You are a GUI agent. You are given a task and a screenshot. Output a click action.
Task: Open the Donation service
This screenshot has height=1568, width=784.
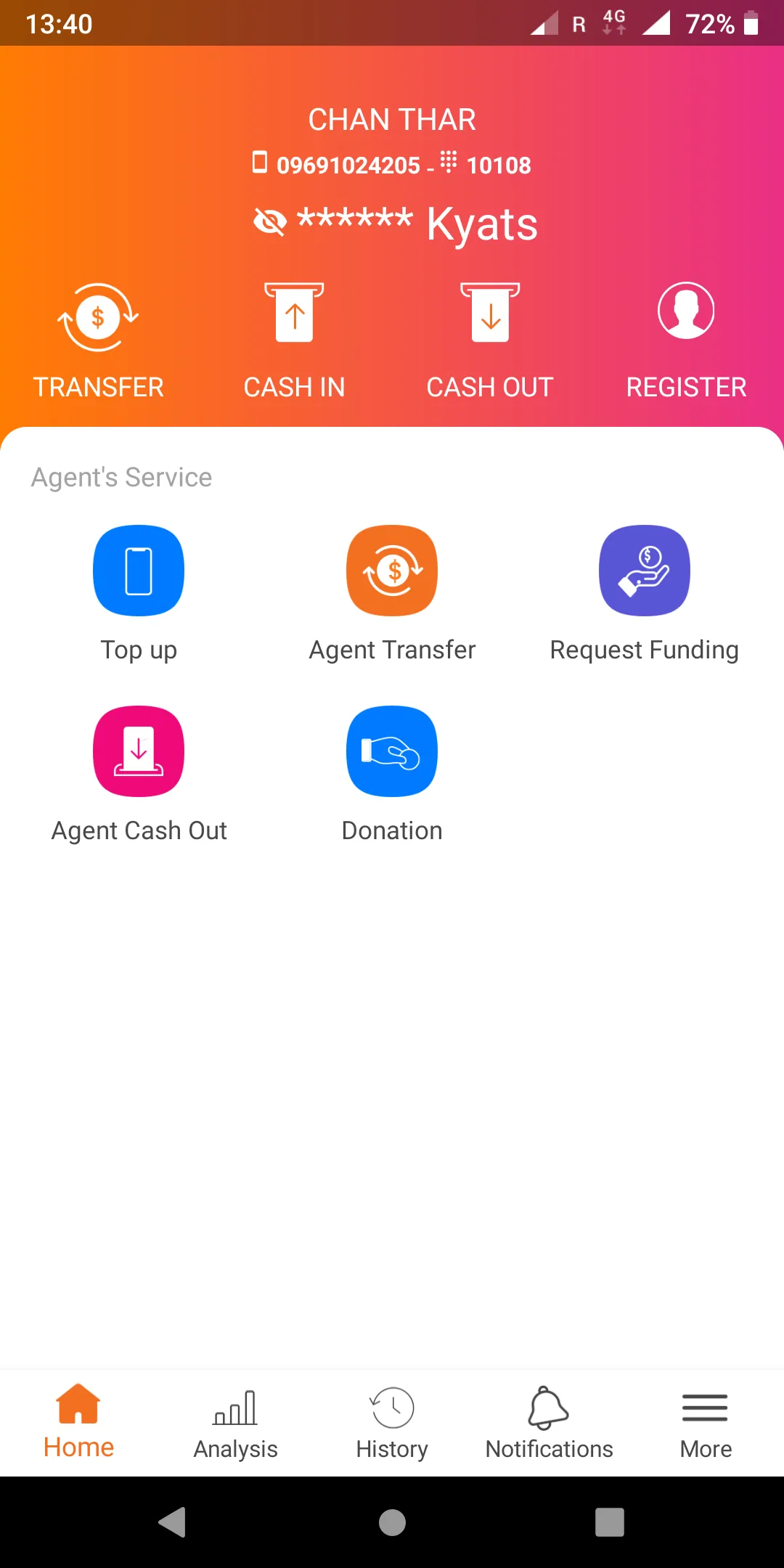pos(392,751)
